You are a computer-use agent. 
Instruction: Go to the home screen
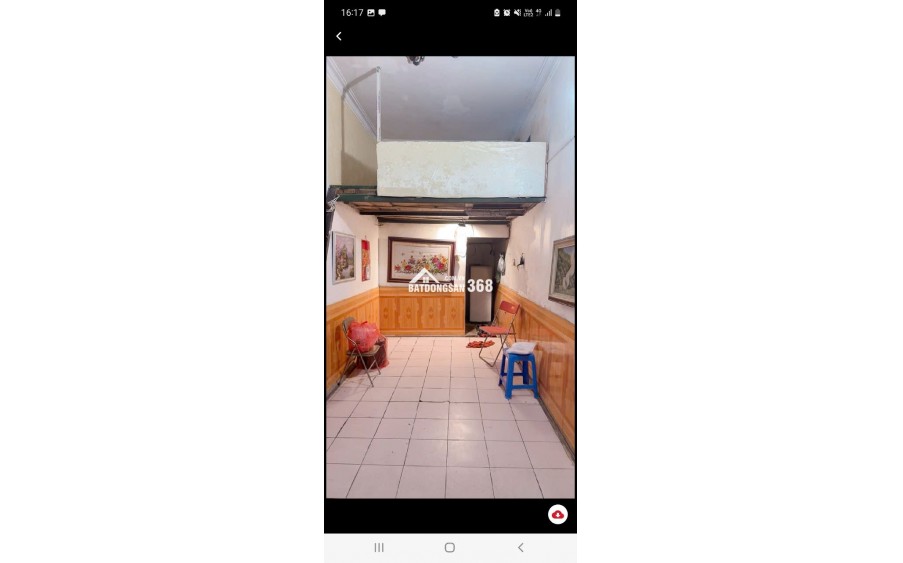pos(450,548)
